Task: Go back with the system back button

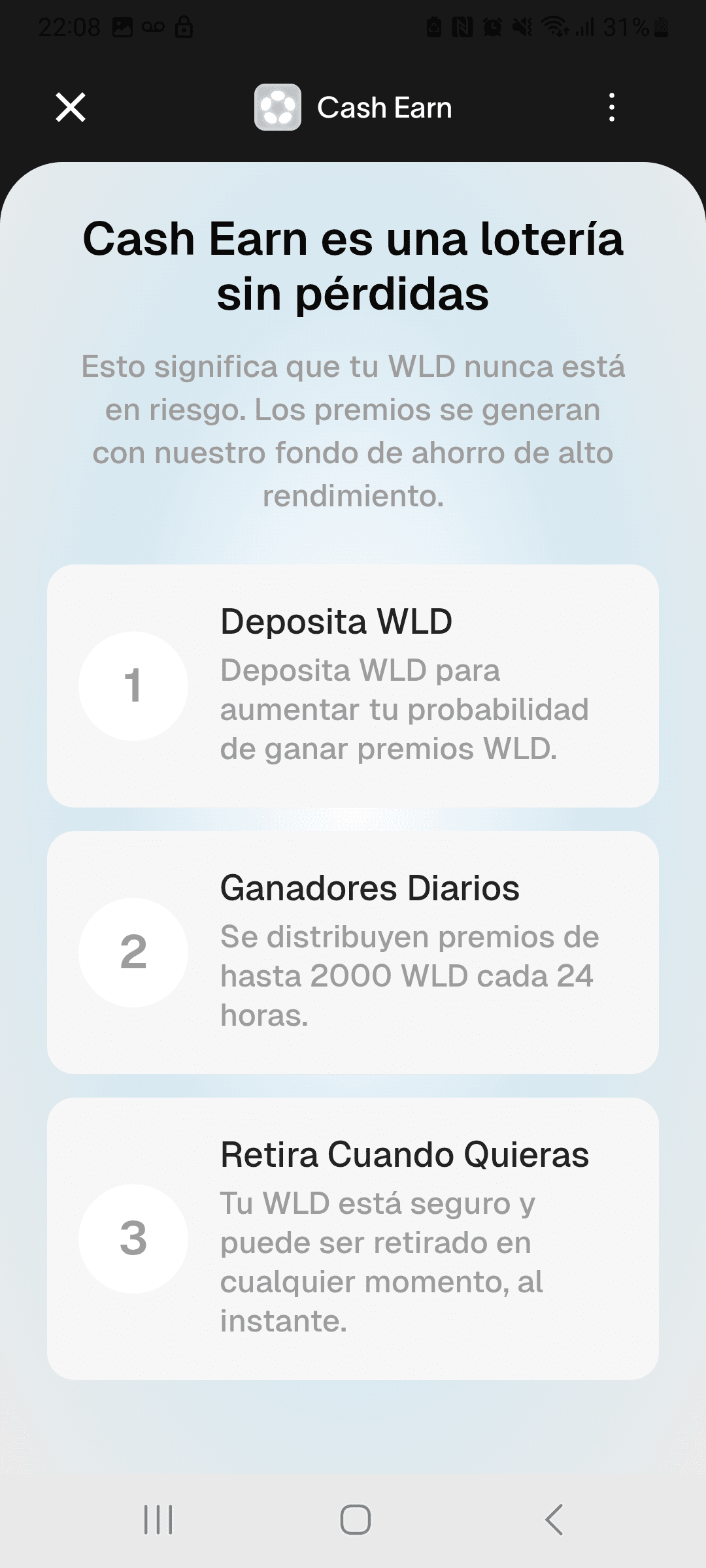Action: [x=554, y=1520]
